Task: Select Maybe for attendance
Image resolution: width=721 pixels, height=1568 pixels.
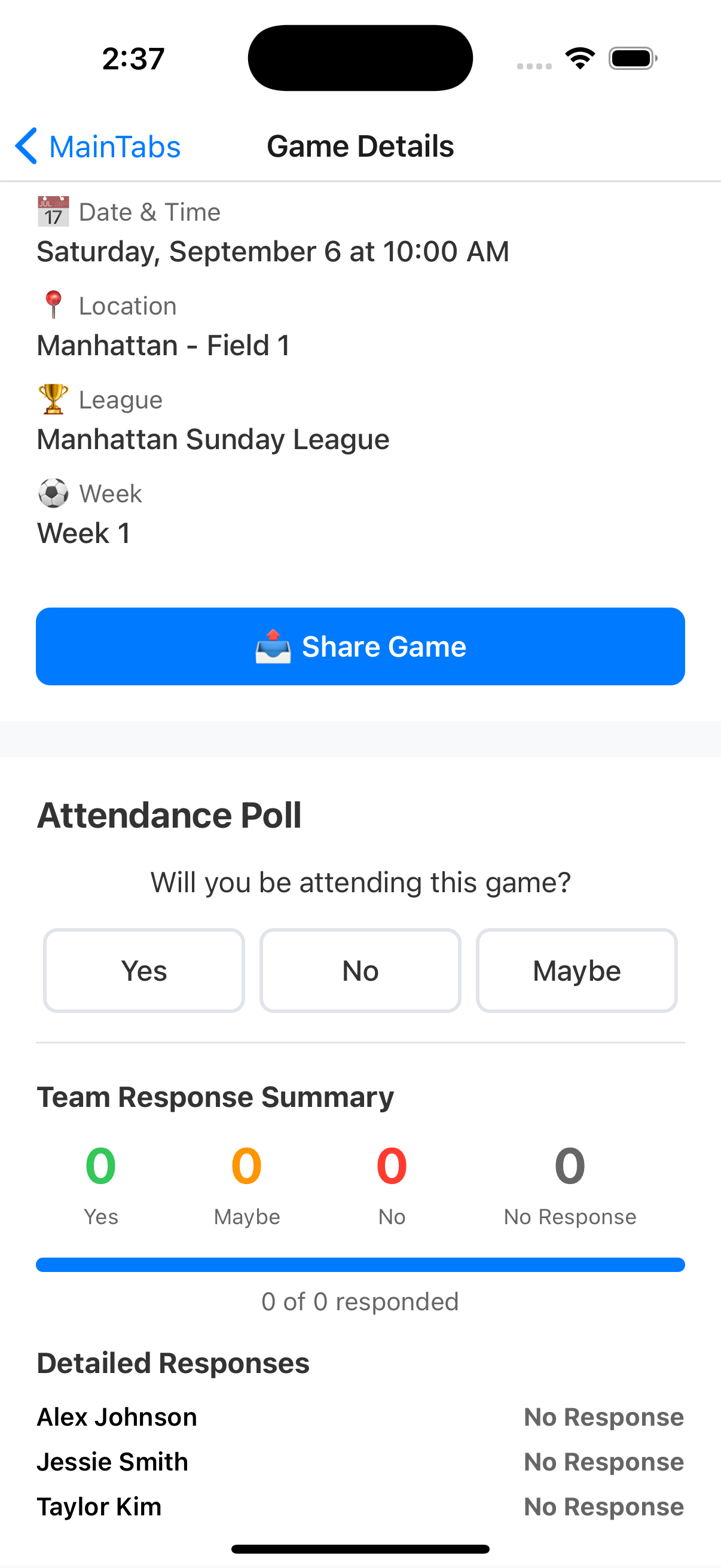Action: 576,970
